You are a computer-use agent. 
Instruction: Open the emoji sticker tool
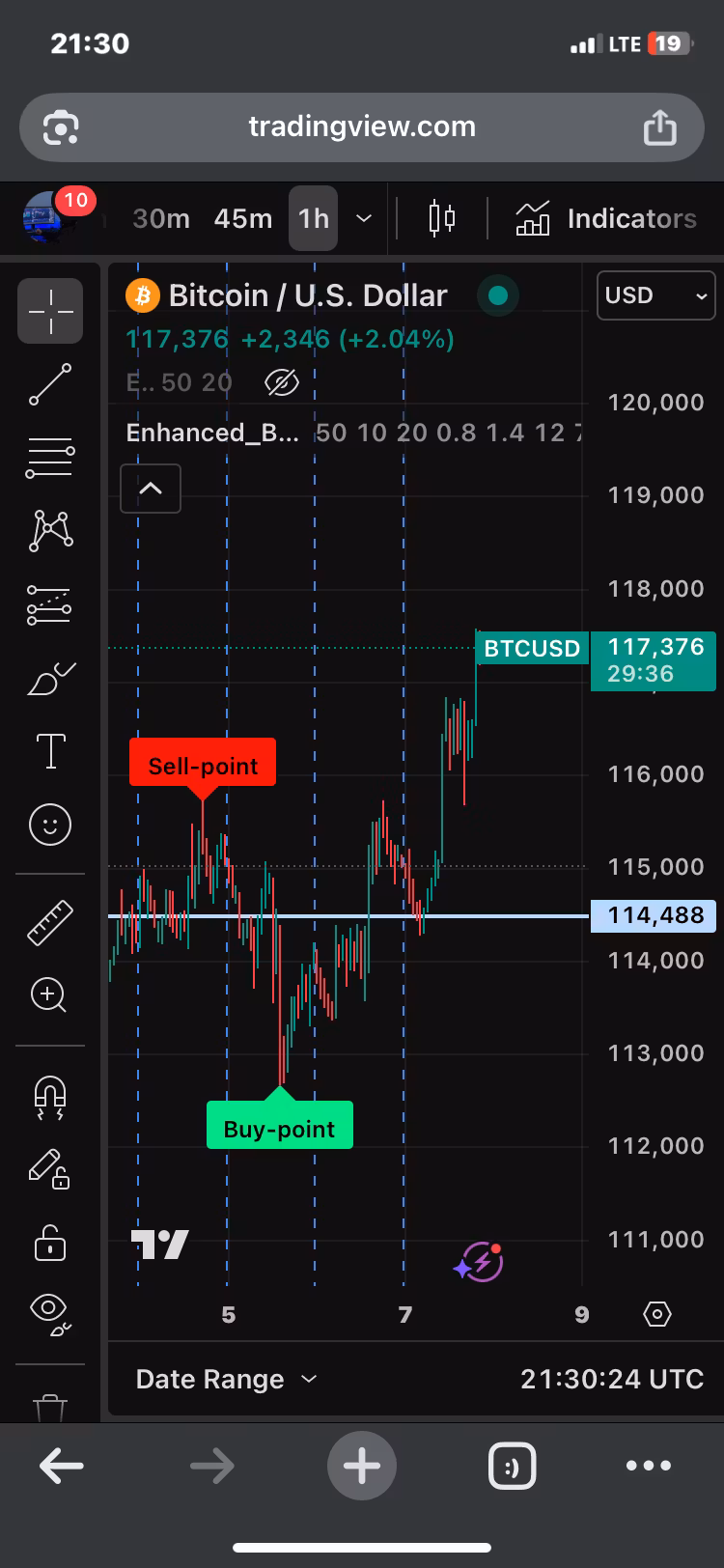point(50,825)
